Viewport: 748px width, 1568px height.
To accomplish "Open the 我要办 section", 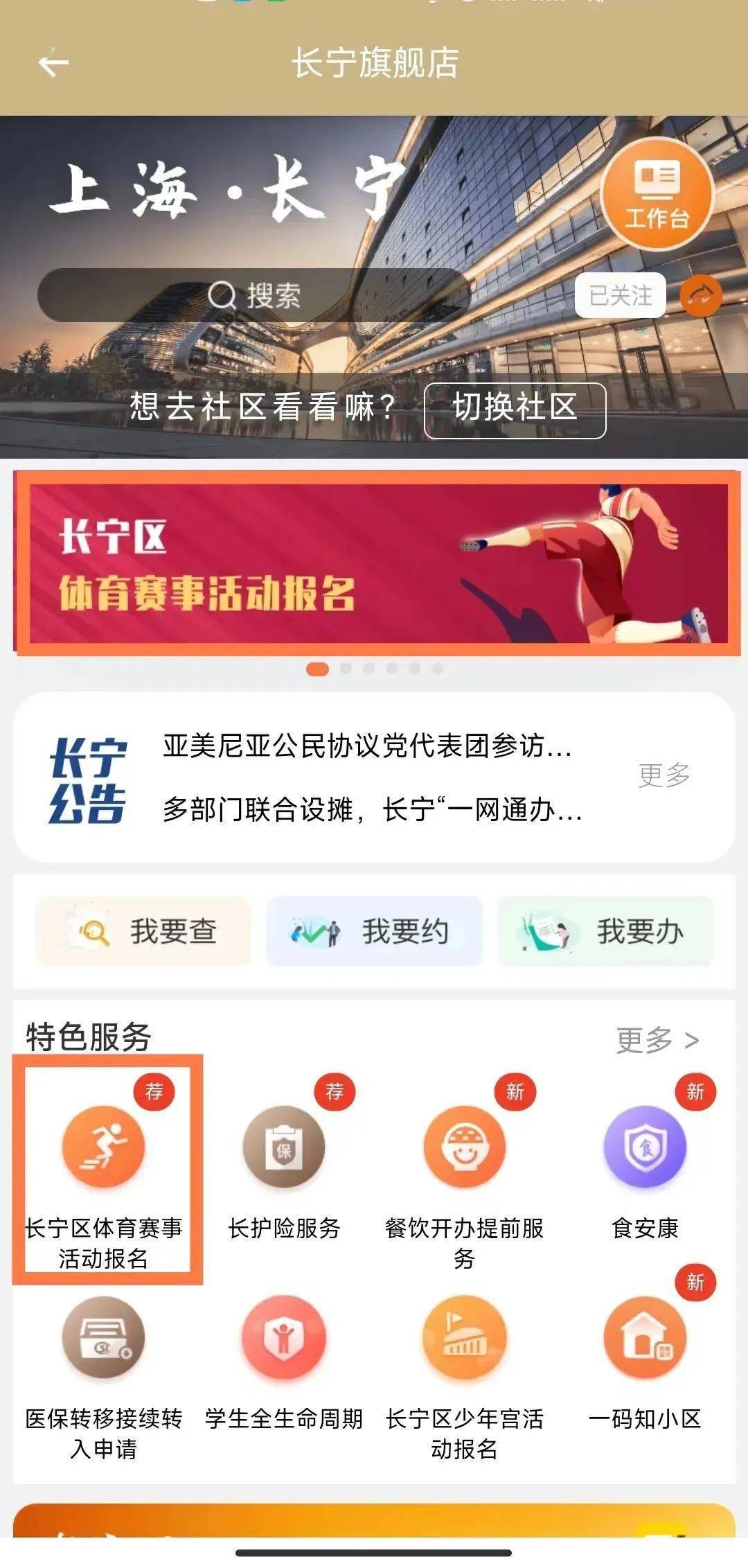I will (605, 931).
